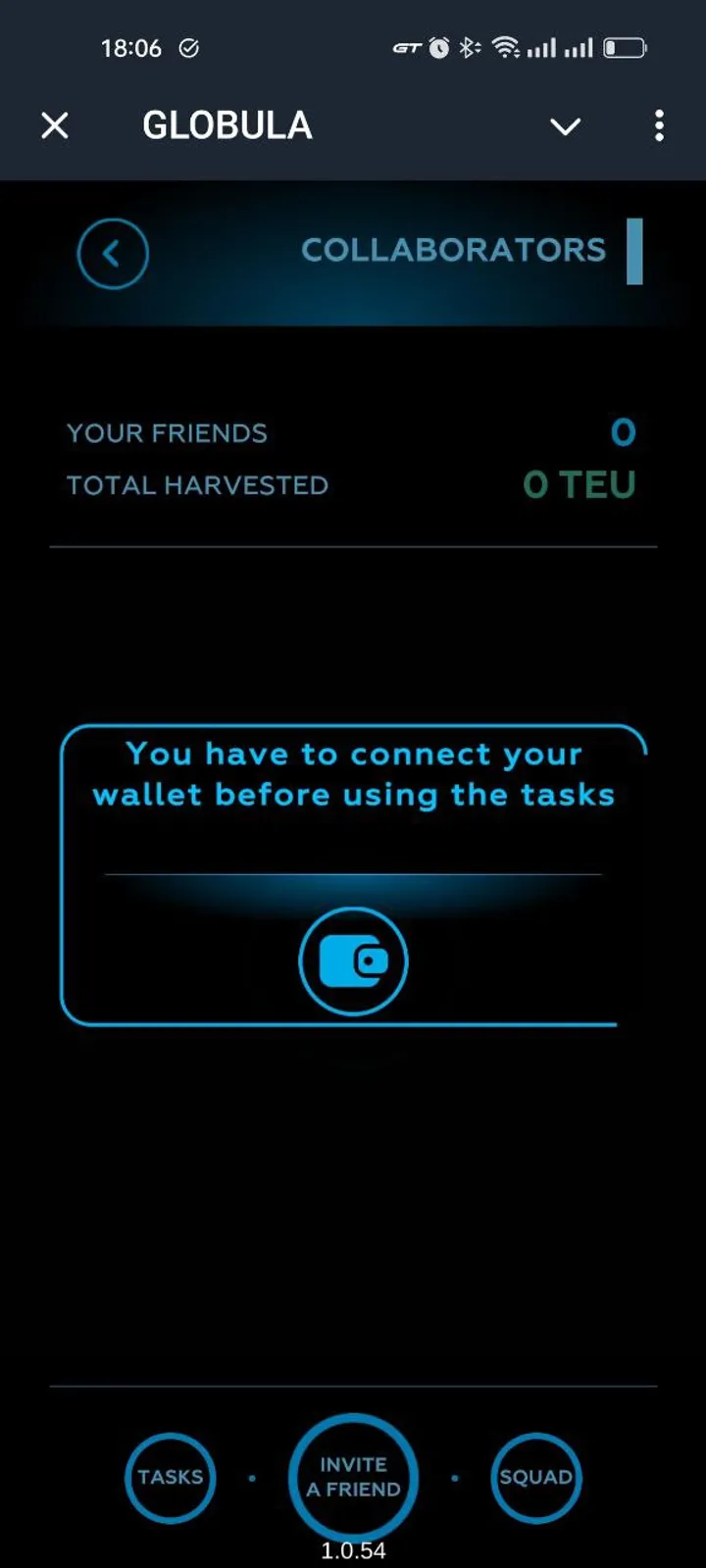Connect your wallet using the wallet icon

point(353,961)
